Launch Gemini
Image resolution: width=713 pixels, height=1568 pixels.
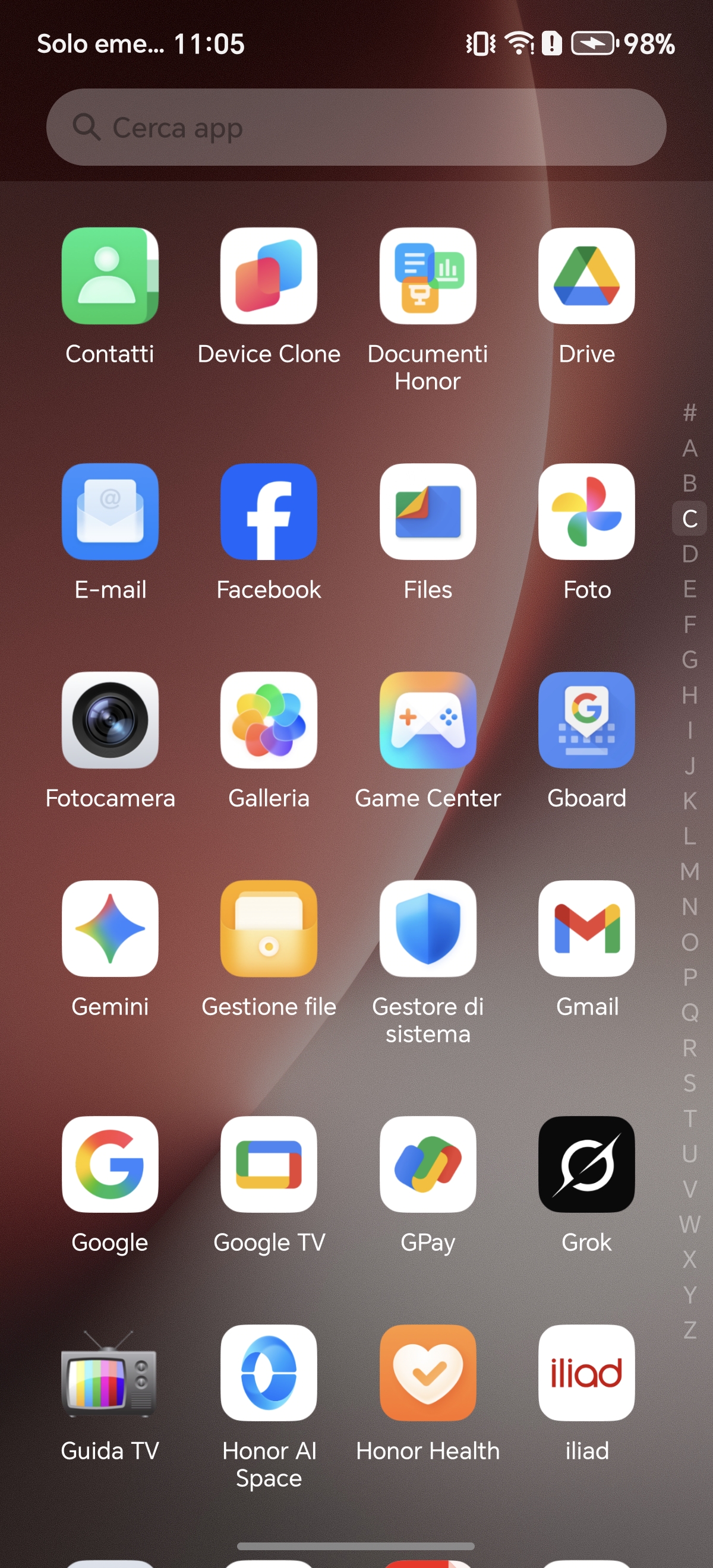[x=110, y=928]
